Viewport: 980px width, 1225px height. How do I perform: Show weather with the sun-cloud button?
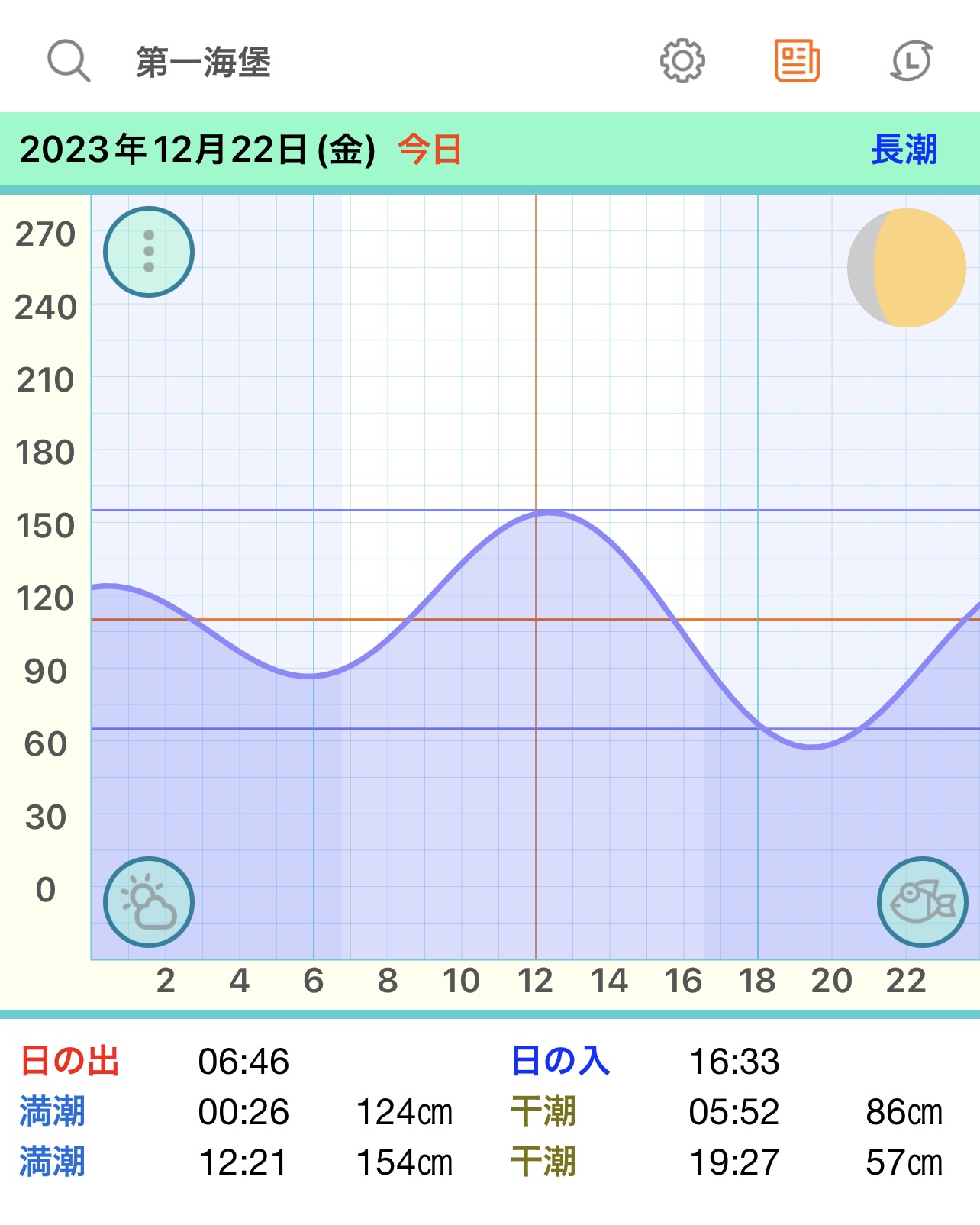[x=149, y=902]
